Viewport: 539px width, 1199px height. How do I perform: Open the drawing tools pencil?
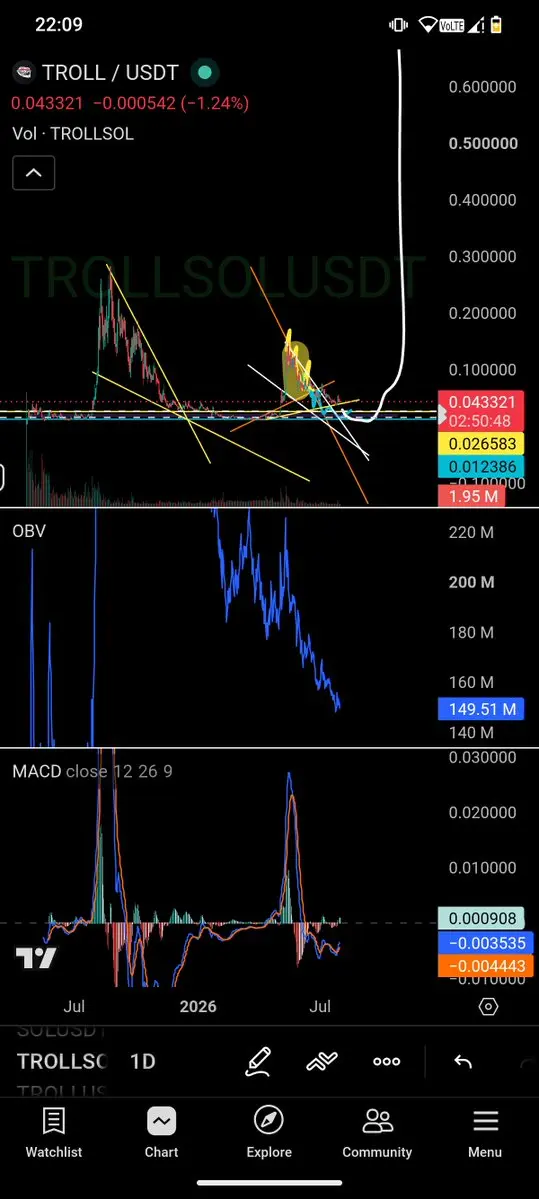click(x=258, y=1061)
